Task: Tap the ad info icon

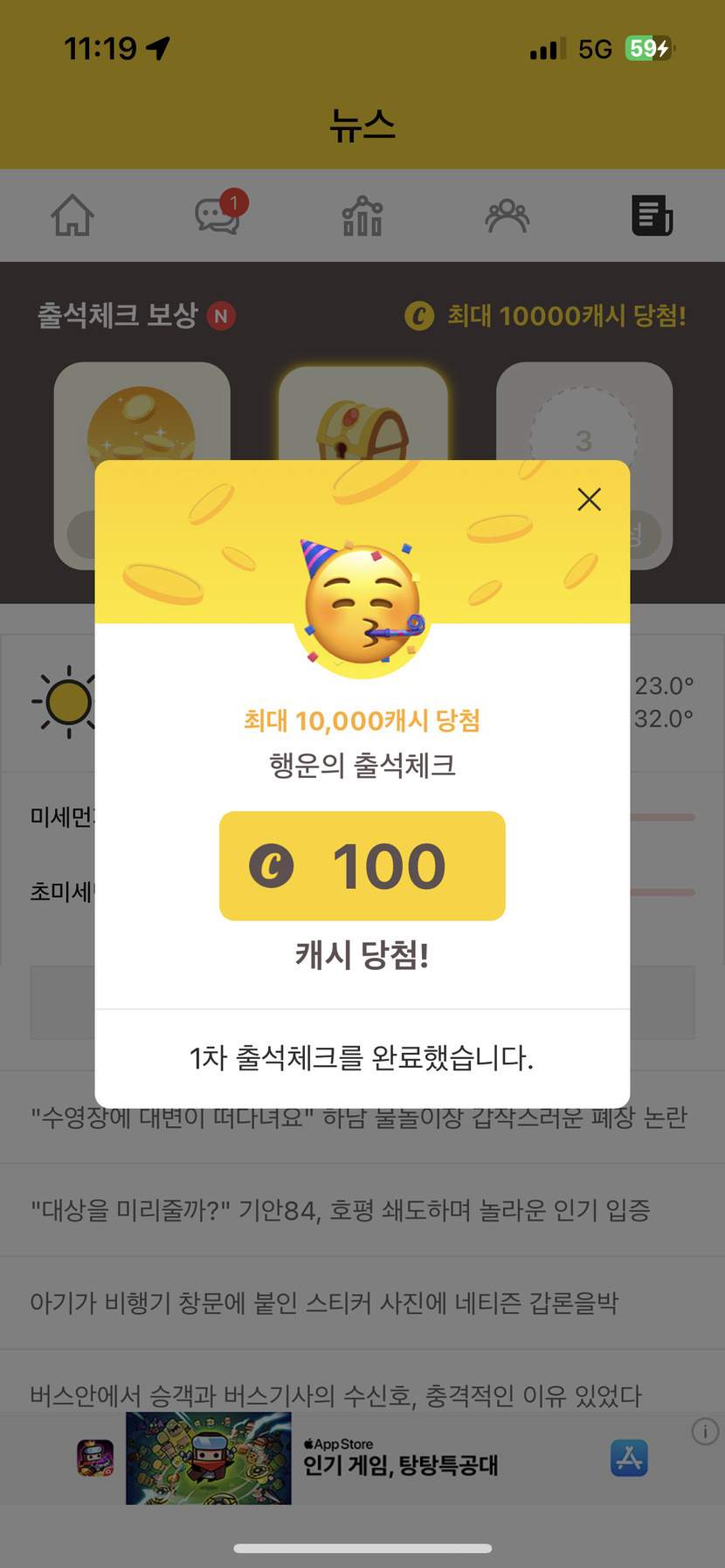Action: coord(705,1431)
